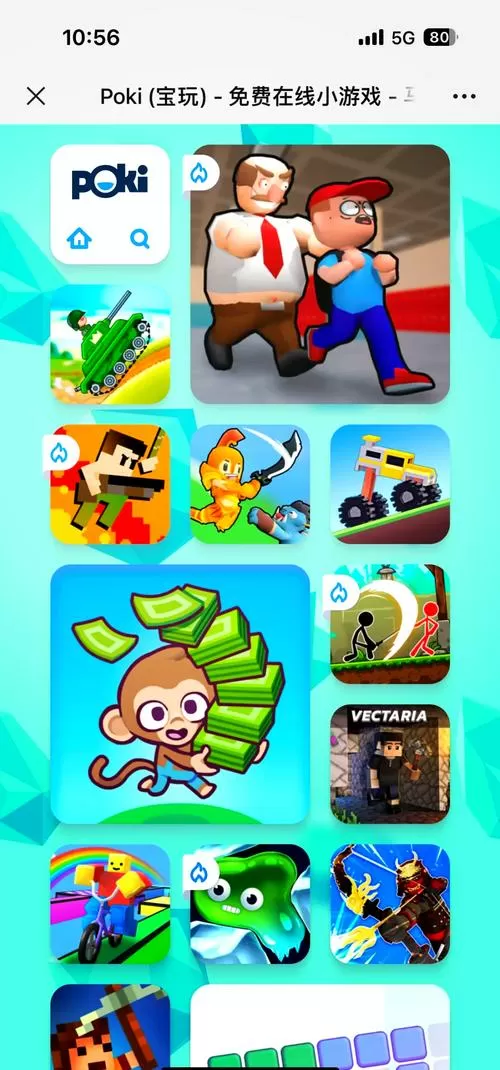Viewport: 500px width, 1070px height.
Task: Open the rainbow bicycle rider game
Action: 110,904
